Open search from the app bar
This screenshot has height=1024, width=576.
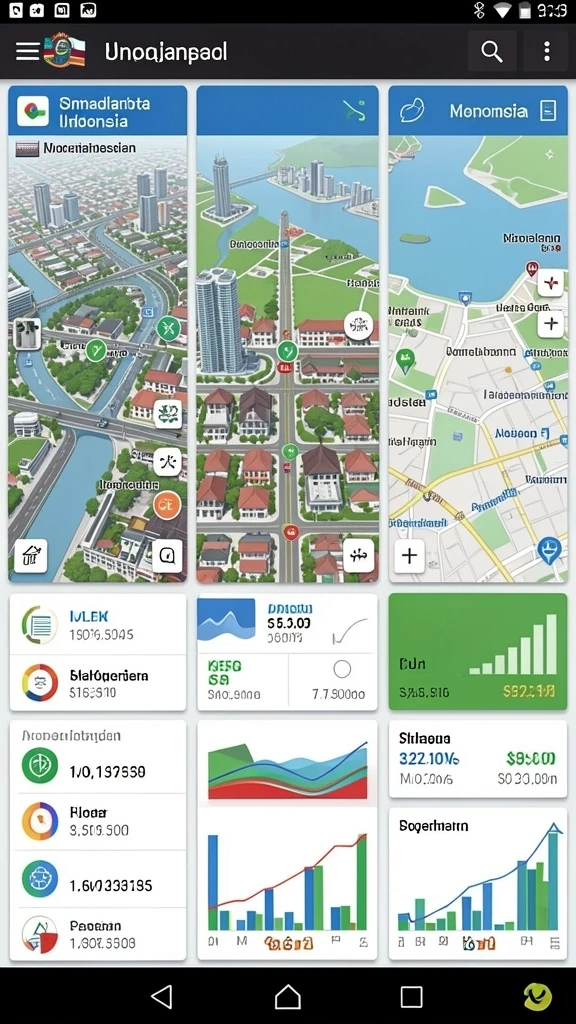[491, 51]
